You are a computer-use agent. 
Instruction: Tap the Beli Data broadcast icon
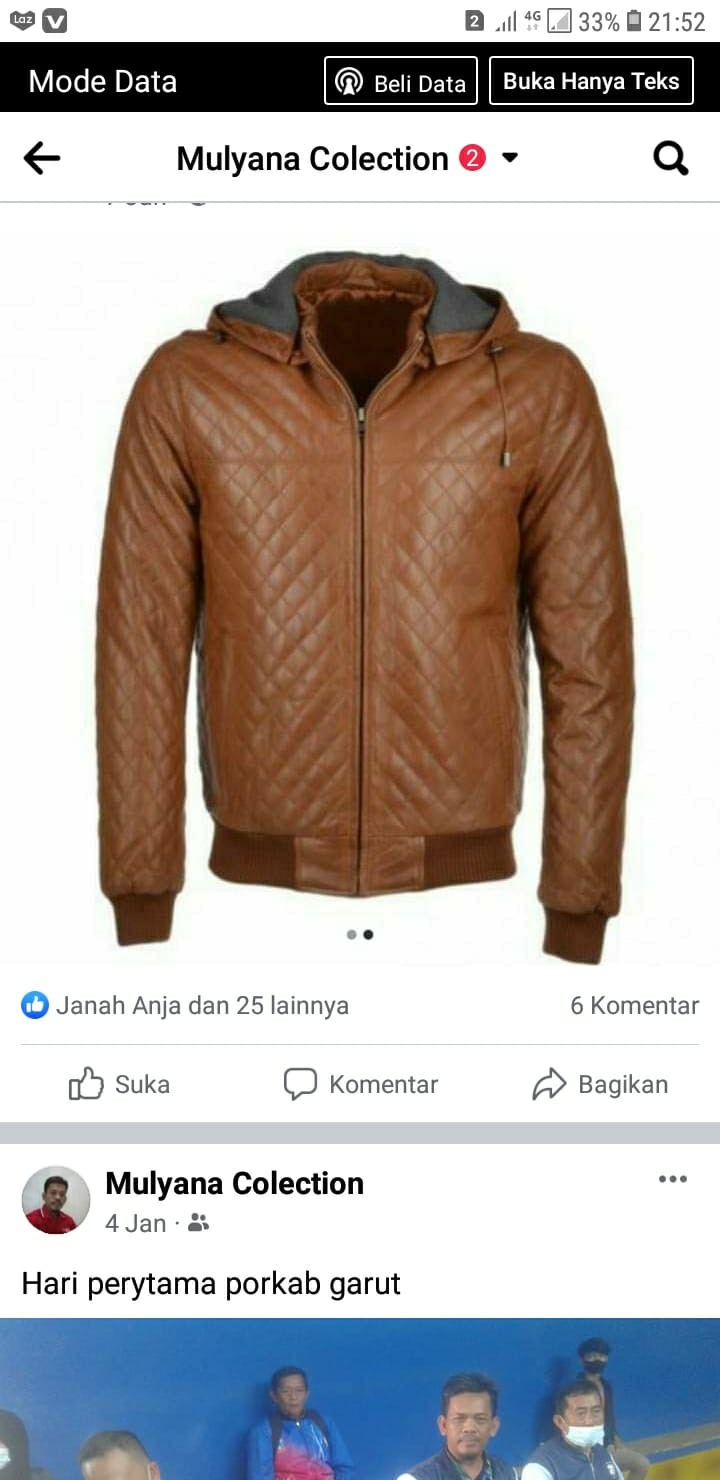(349, 82)
